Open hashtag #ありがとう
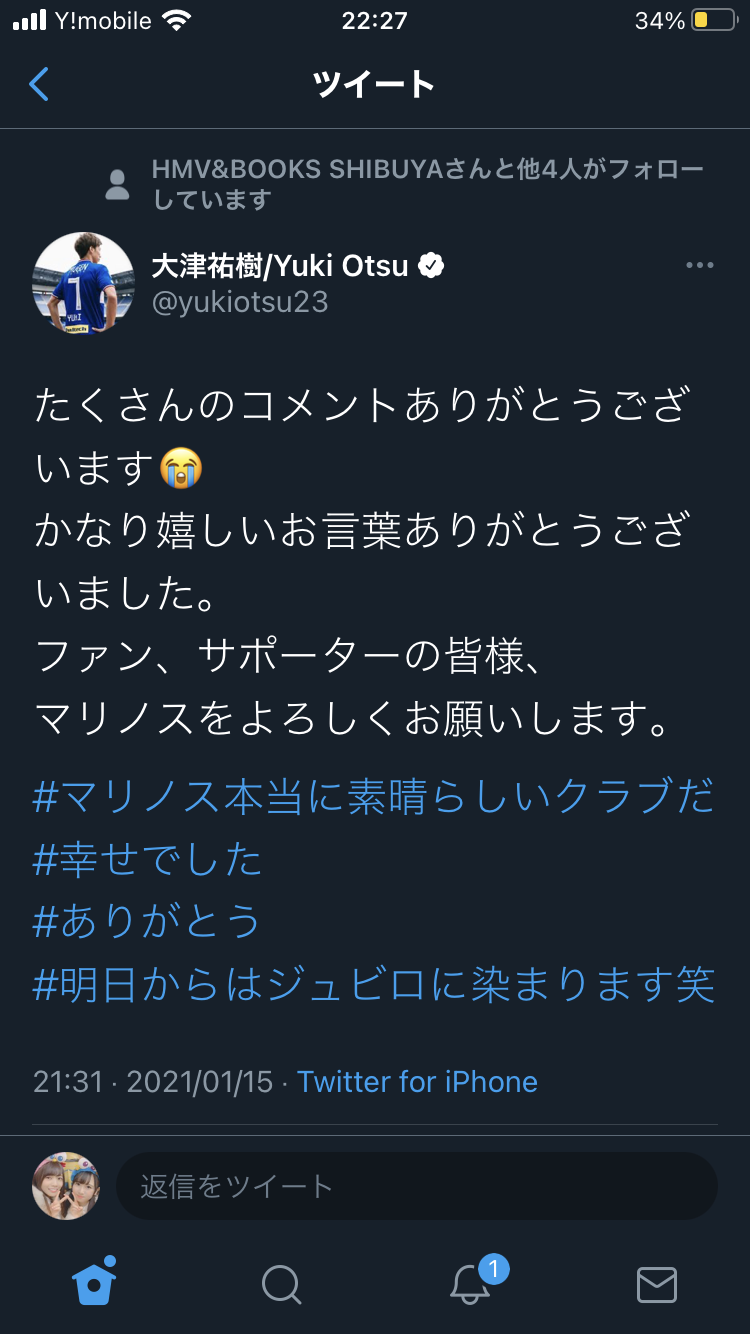This screenshot has width=750, height=1334. click(148, 922)
